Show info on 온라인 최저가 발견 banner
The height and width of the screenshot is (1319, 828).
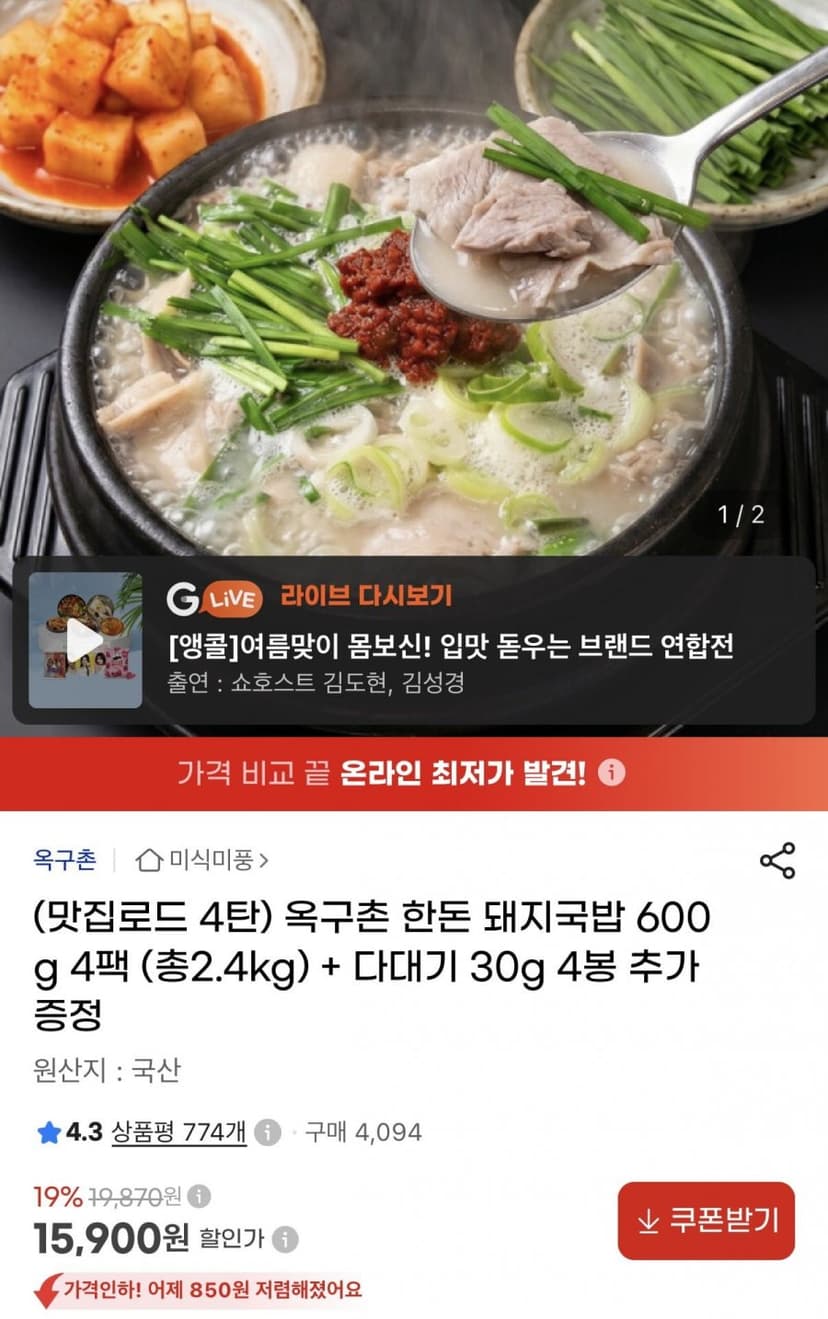[612, 773]
